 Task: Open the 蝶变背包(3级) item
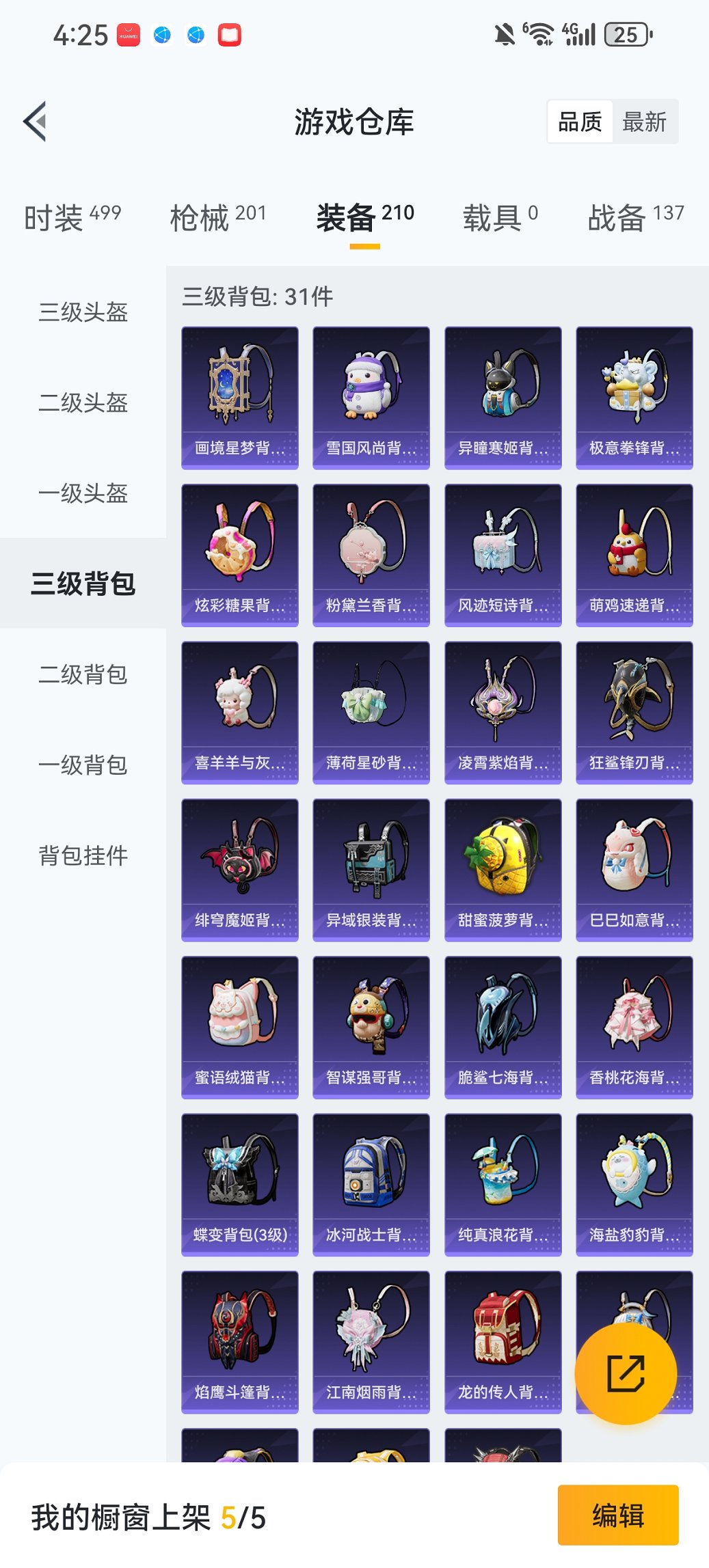pos(240,1178)
